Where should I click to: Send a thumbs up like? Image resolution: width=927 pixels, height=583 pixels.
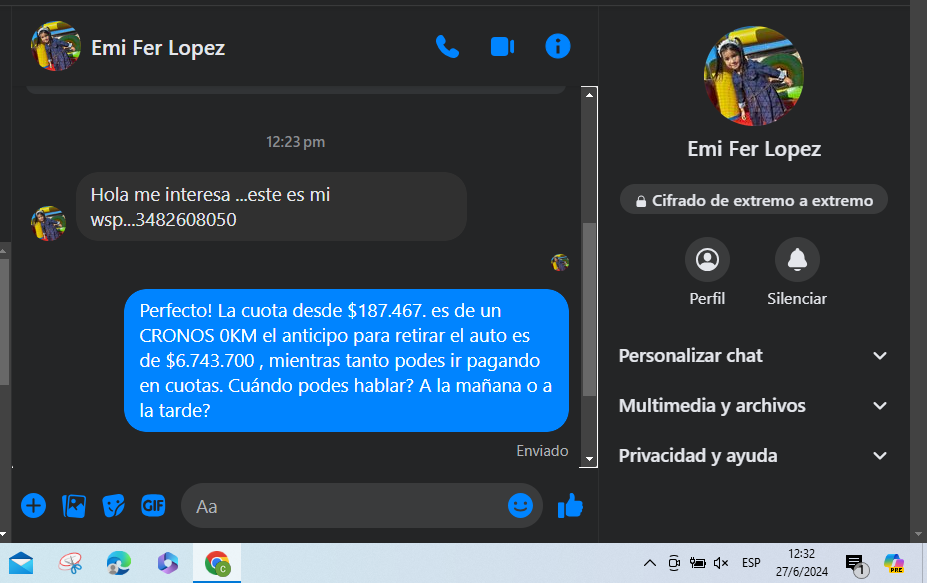click(x=570, y=506)
